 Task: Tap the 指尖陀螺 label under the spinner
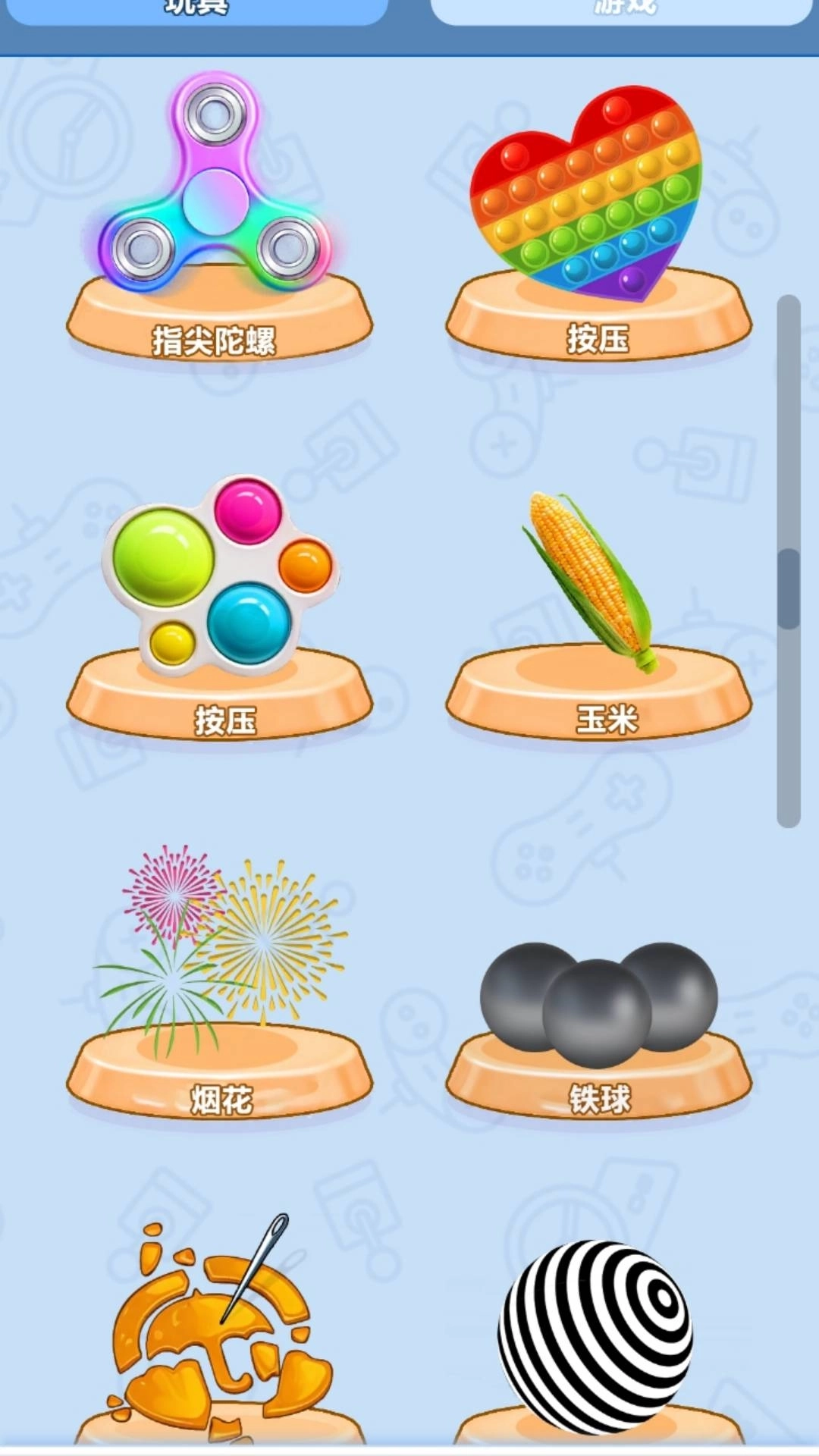click(215, 340)
